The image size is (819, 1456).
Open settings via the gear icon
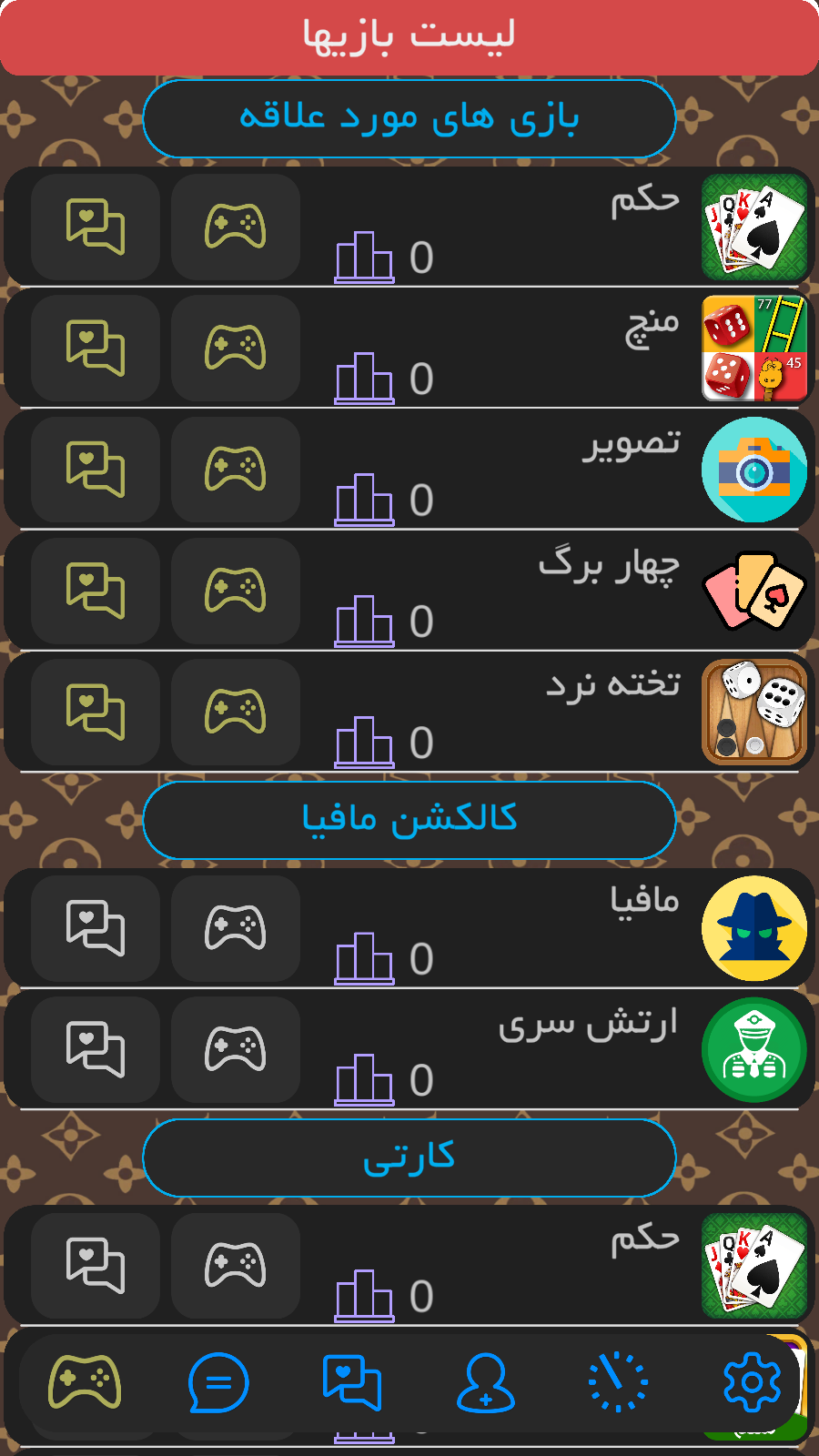(753, 1384)
